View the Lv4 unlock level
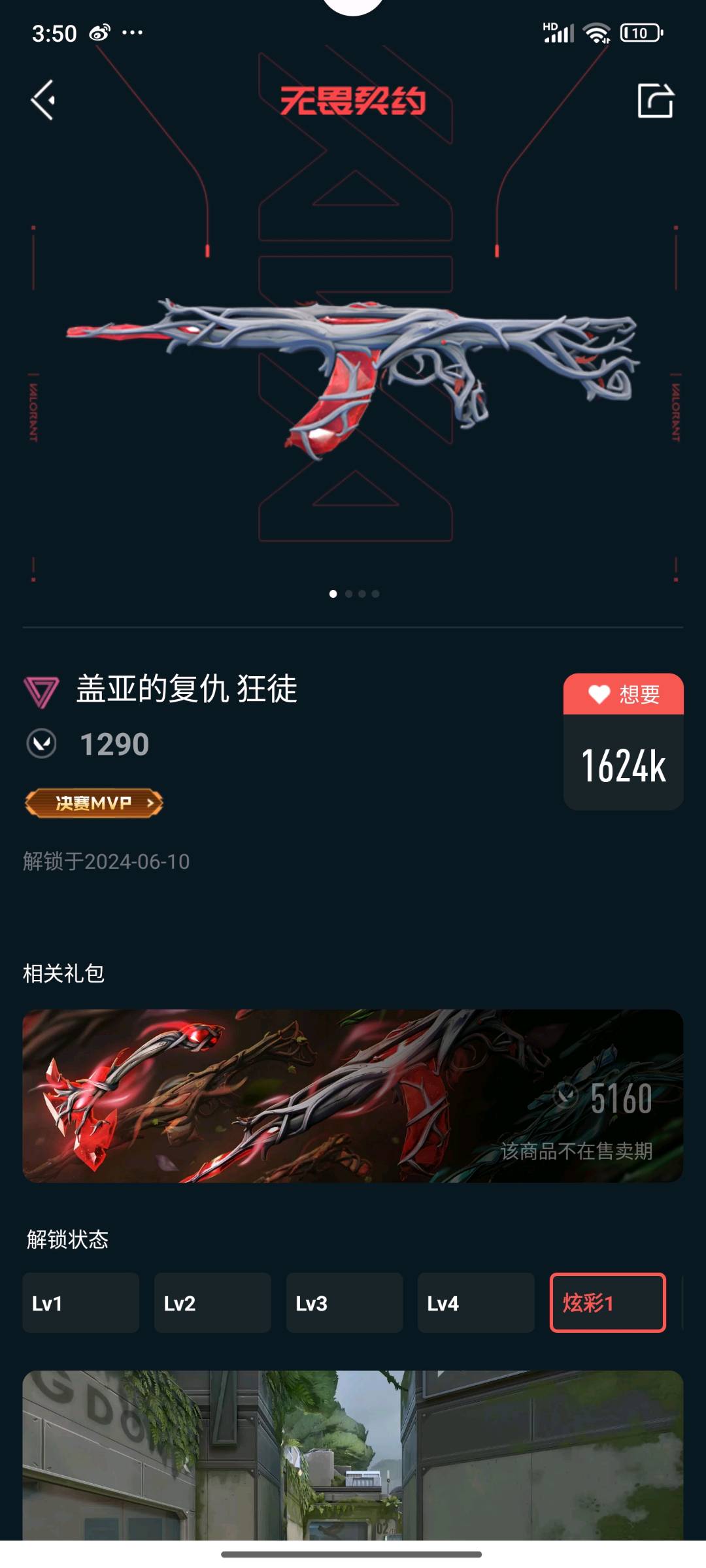The image size is (706, 1568). click(x=475, y=1303)
